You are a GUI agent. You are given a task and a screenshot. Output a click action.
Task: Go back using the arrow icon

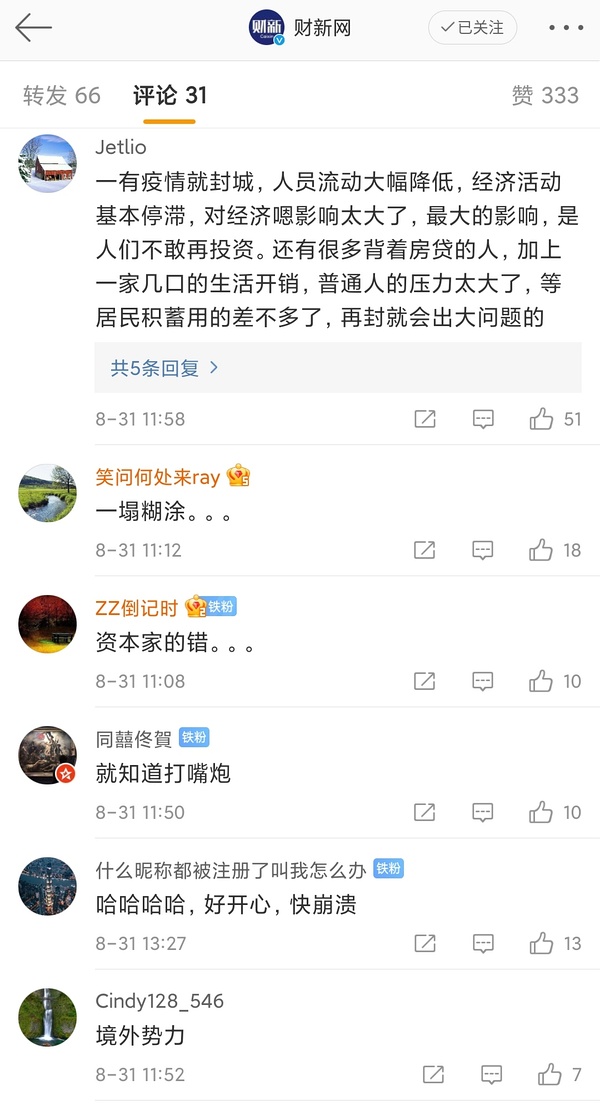click(x=33, y=28)
